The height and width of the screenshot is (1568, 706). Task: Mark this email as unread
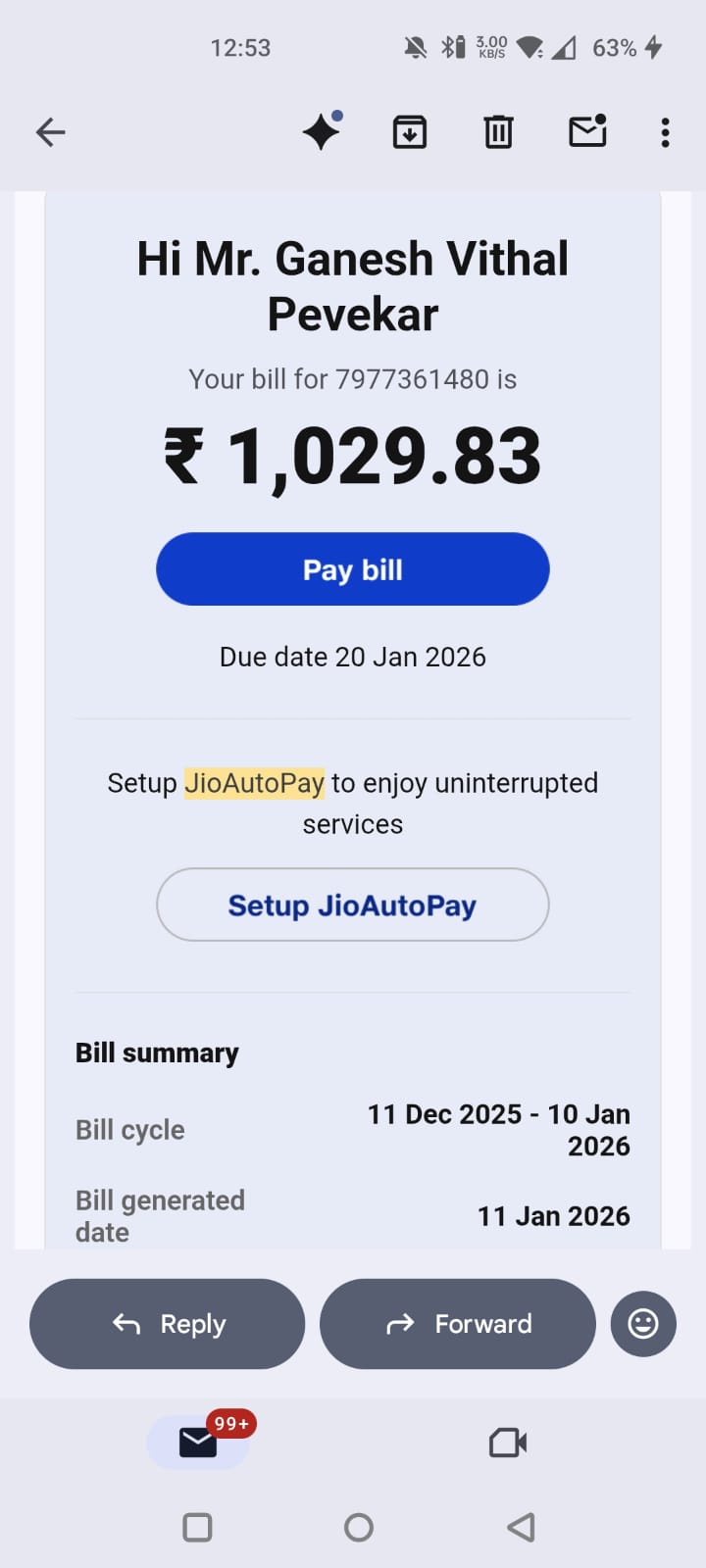587,131
